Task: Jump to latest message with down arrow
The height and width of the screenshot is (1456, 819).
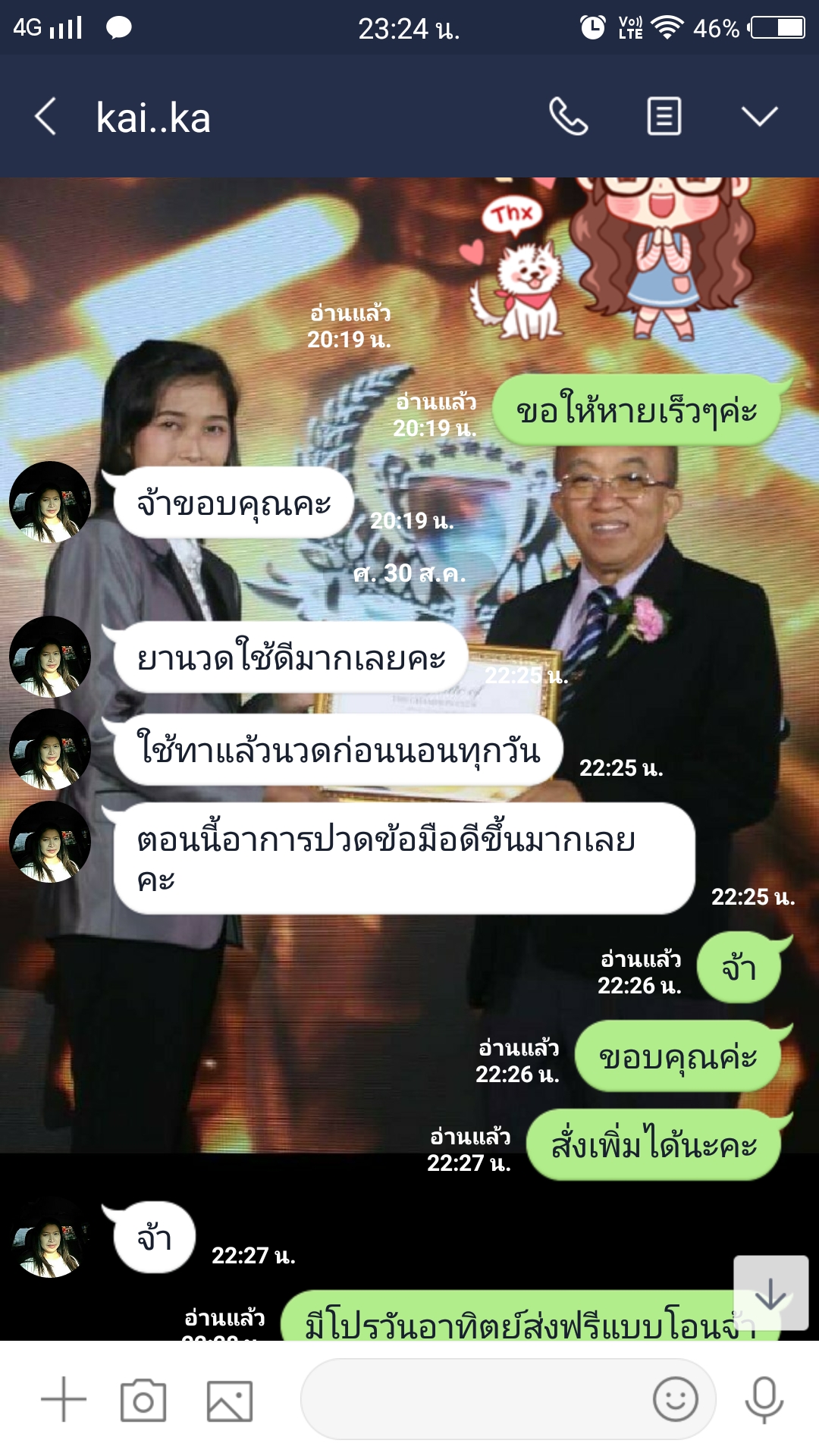Action: (x=770, y=1293)
